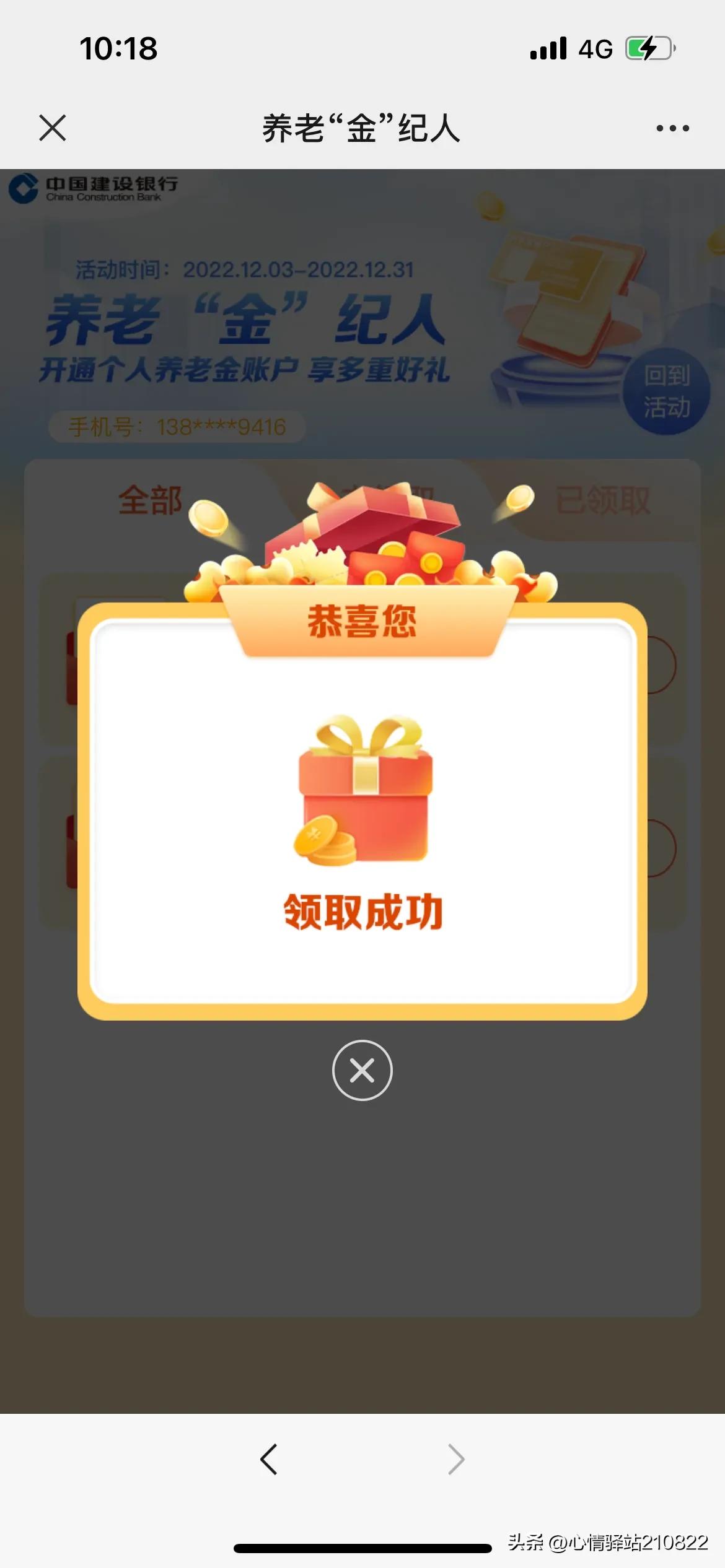Viewport: 725px width, 1568px height.
Task: Dismiss the popup via circular X button
Action: (362, 1069)
